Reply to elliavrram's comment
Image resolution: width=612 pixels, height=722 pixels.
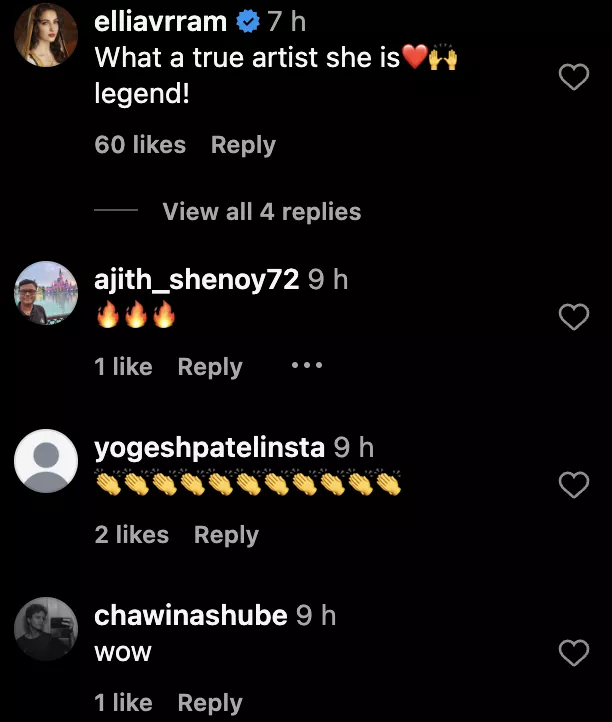point(243,145)
